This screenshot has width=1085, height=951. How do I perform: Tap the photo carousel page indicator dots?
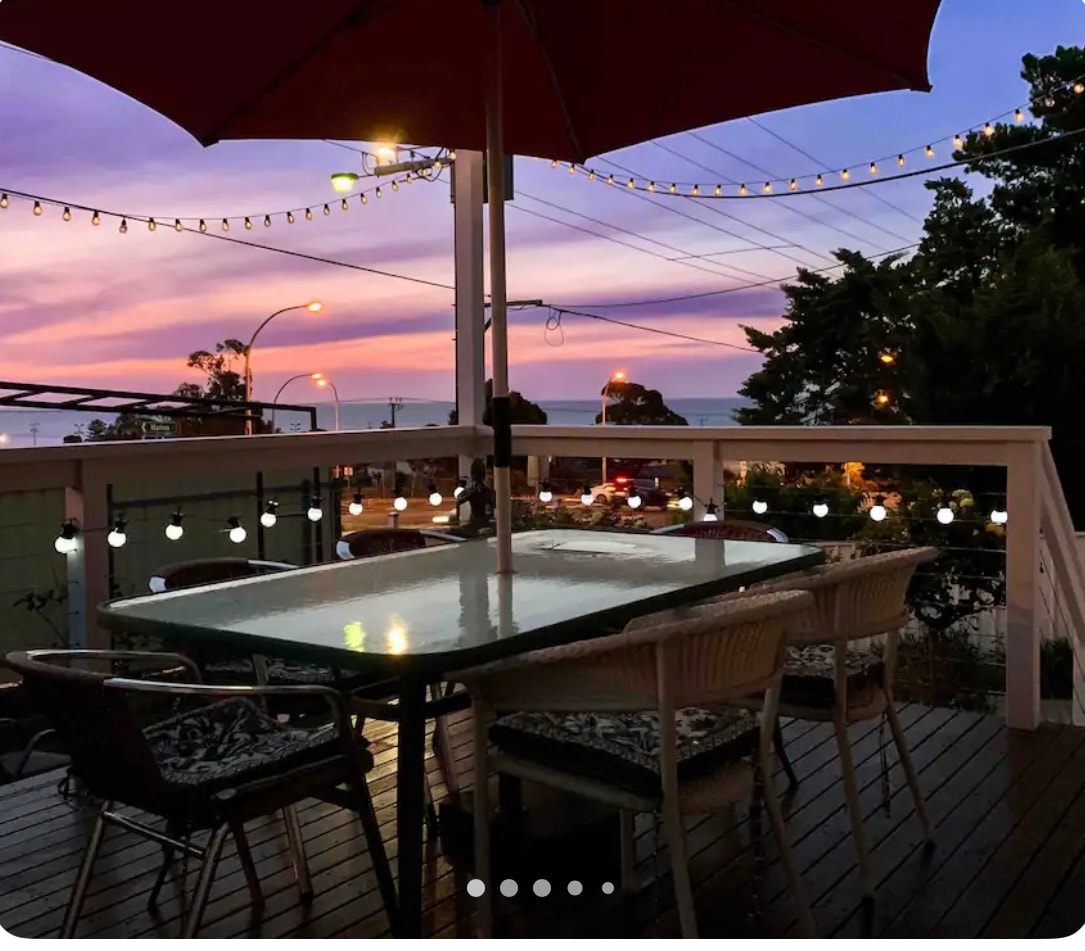(541, 888)
